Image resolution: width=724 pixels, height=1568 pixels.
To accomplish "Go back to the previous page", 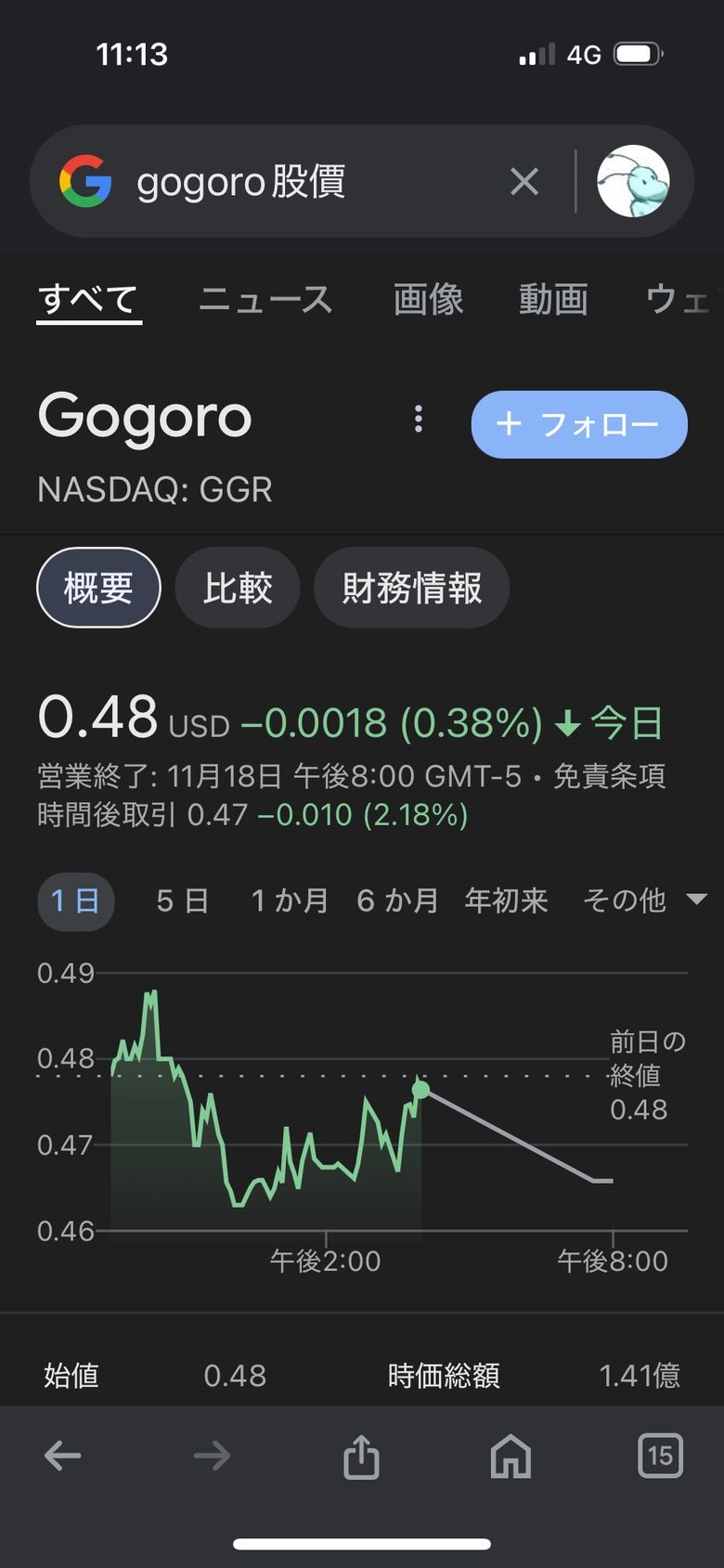I will pyautogui.click(x=63, y=1456).
